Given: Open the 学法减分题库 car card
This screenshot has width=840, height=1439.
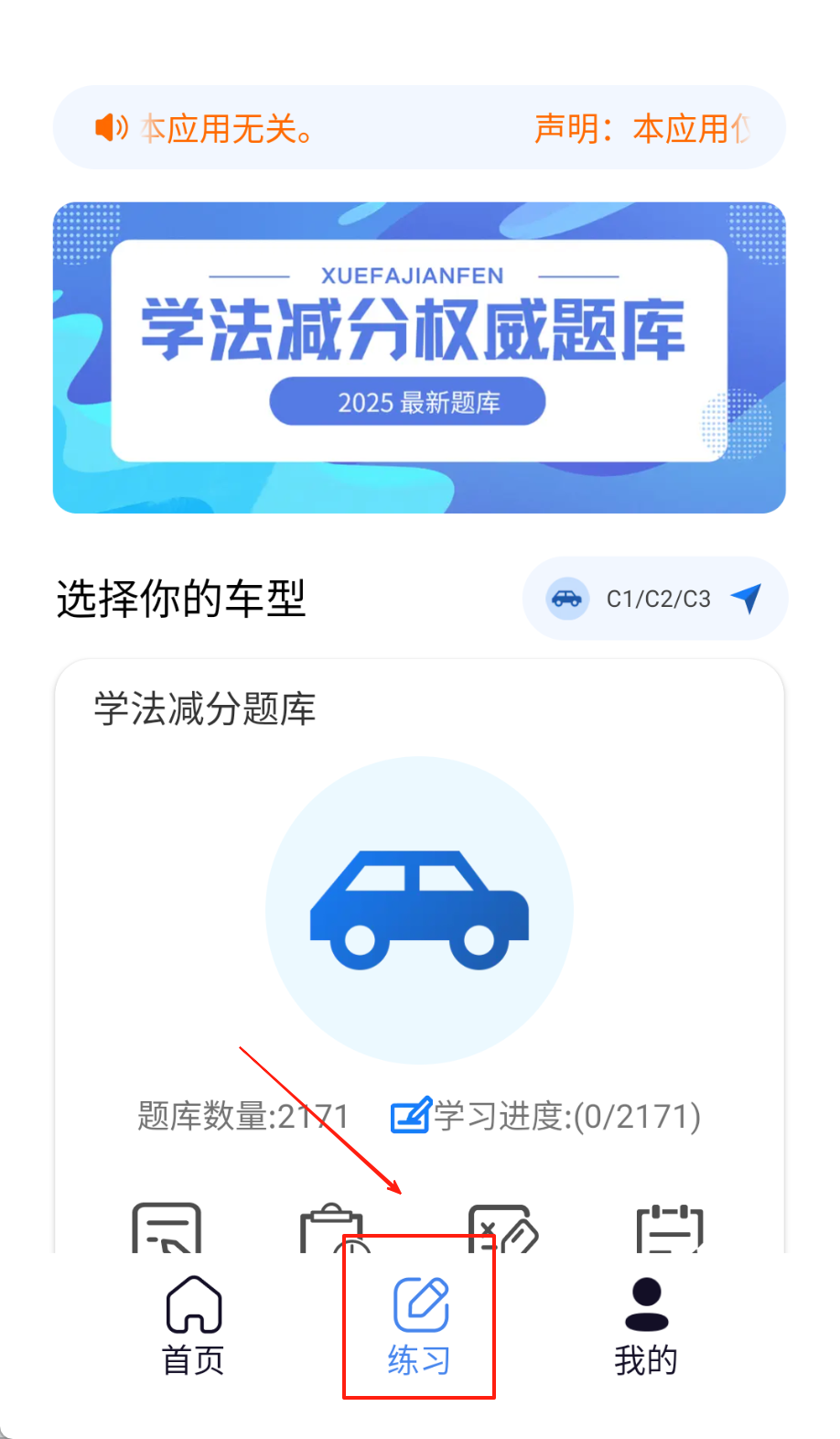Looking at the screenshot, I should (x=419, y=910).
